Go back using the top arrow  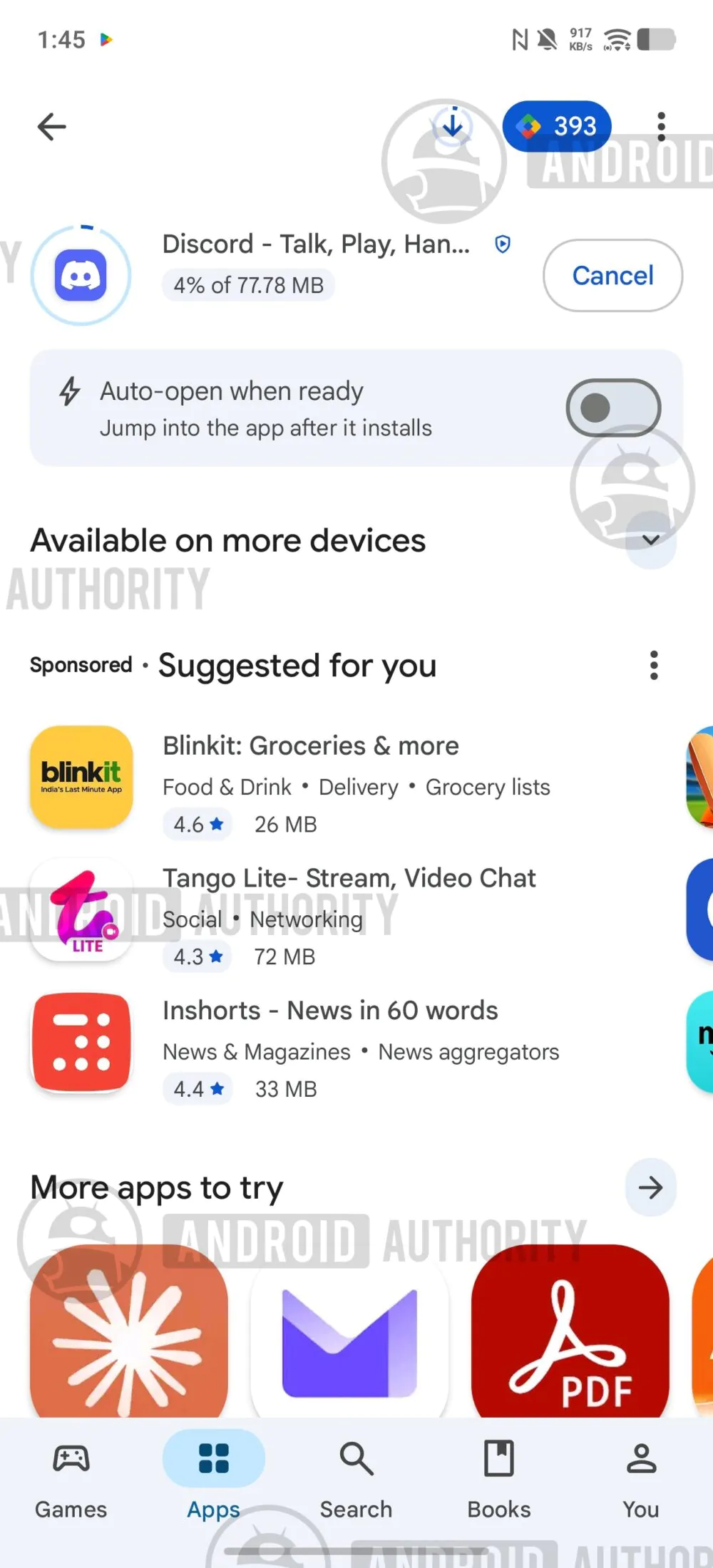click(51, 127)
